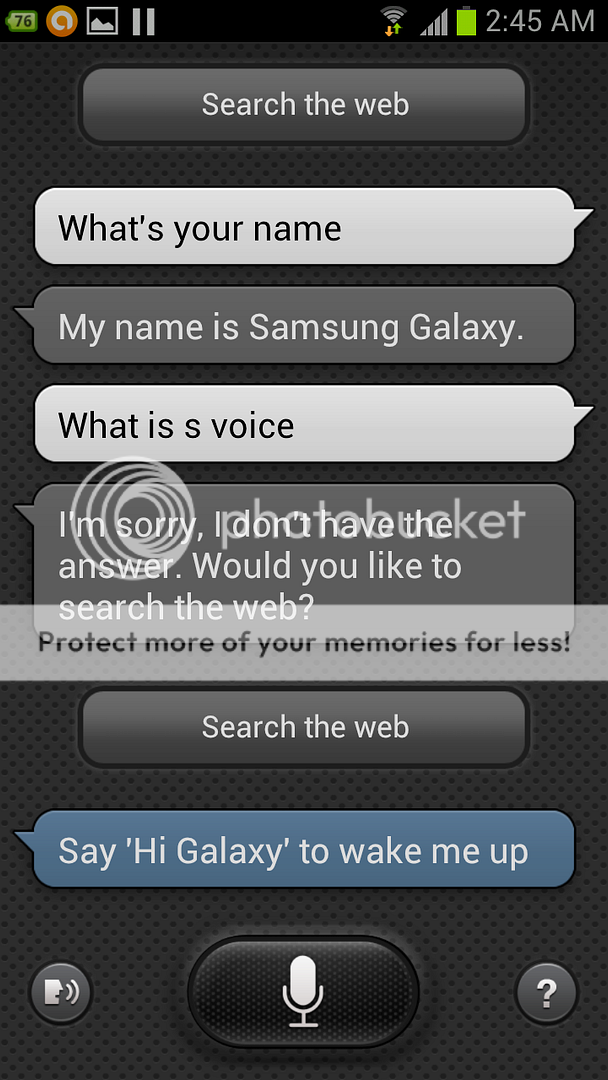The width and height of the screenshot is (608, 1080).
Task: Tap the top Search the web button
Action: [304, 104]
